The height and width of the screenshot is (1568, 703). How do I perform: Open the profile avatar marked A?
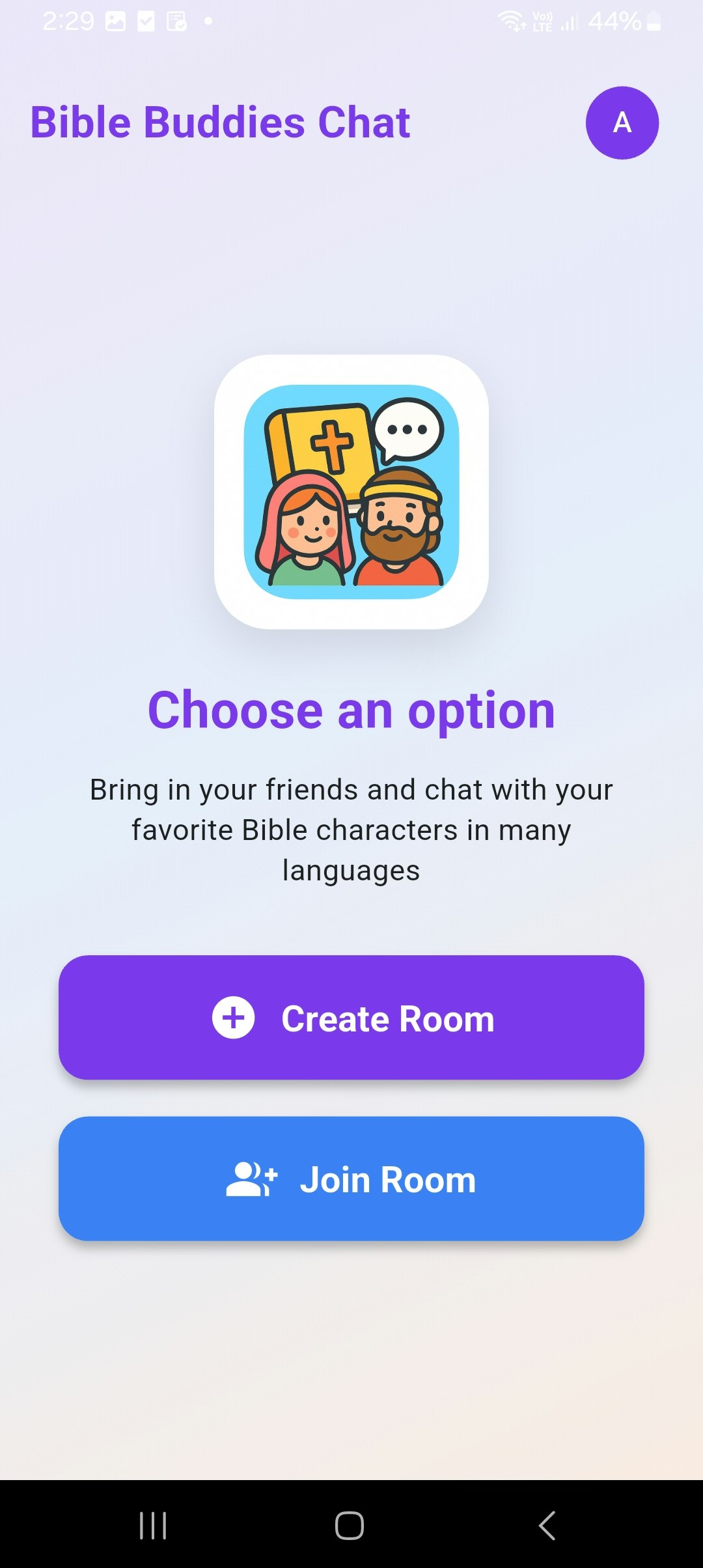[622, 123]
